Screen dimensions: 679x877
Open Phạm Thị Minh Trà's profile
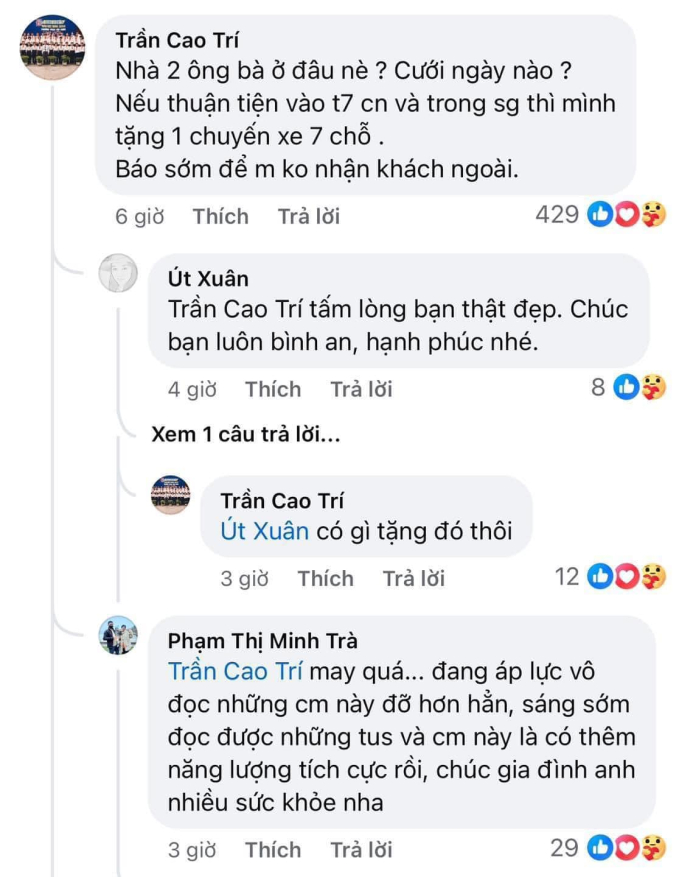pyautogui.click(x=262, y=641)
